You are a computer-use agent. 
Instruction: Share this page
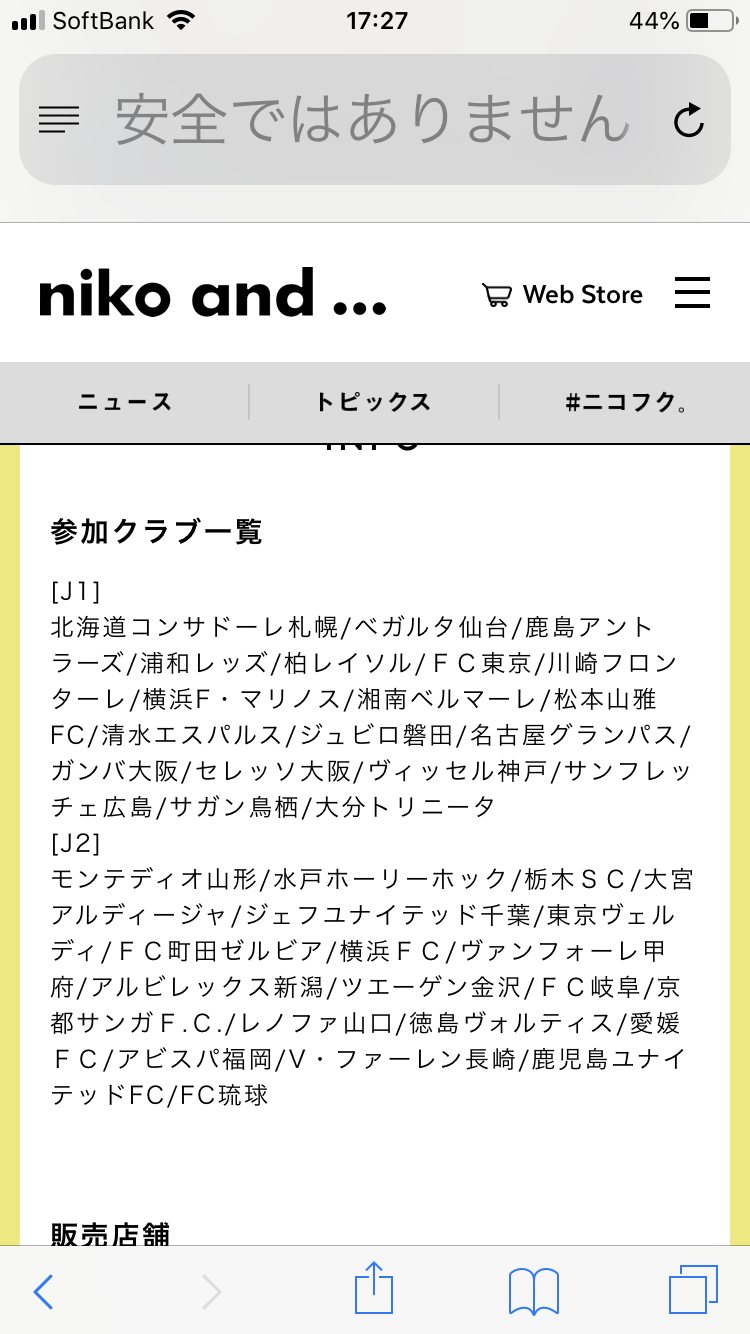[374, 1288]
